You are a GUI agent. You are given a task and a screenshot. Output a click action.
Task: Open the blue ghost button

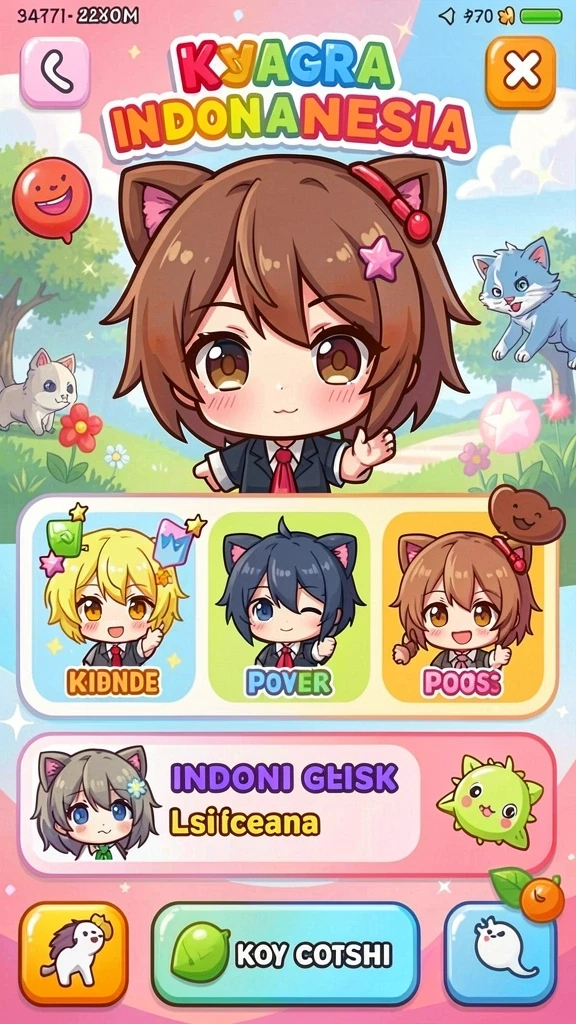click(x=501, y=955)
